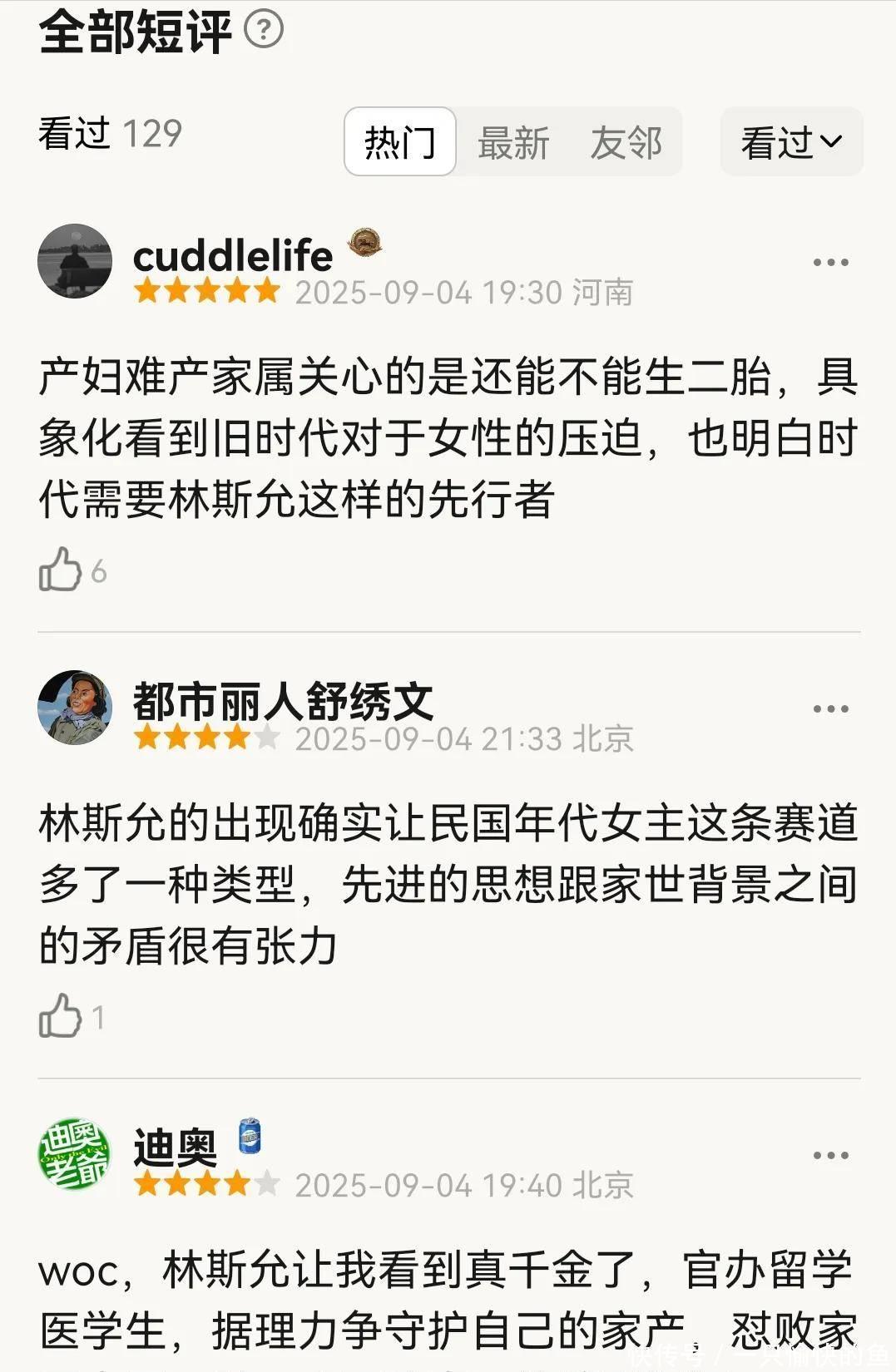Switch to the 最新 tab
This screenshot has height=1372, width=896.
pyautogui.click(x=513, y=142)
